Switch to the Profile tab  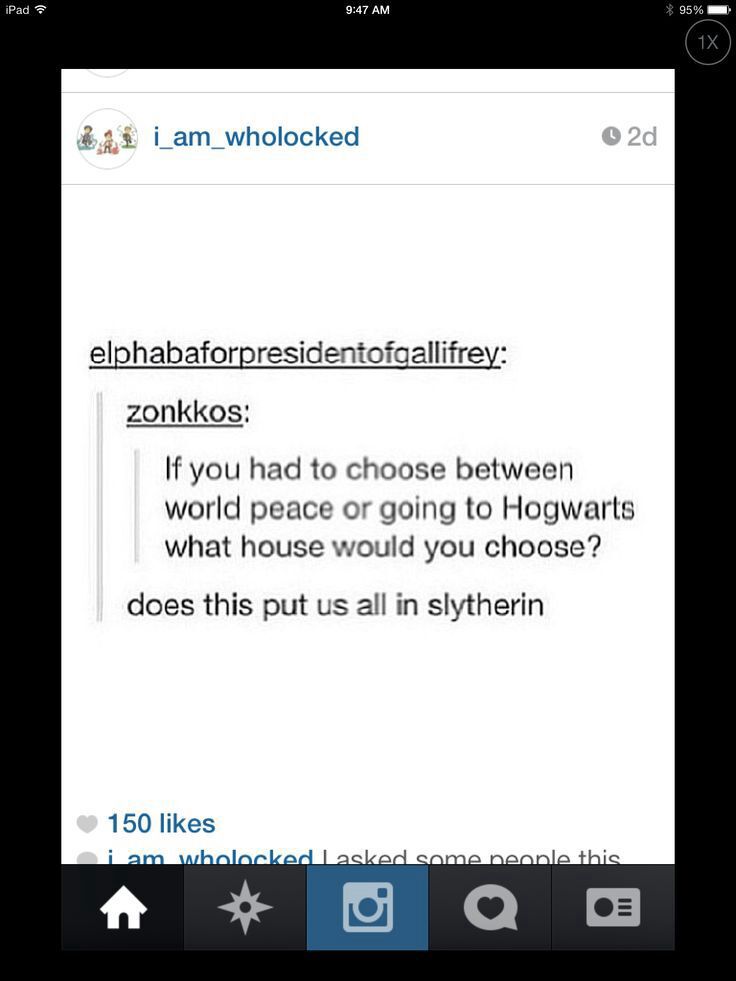[612, 908]
